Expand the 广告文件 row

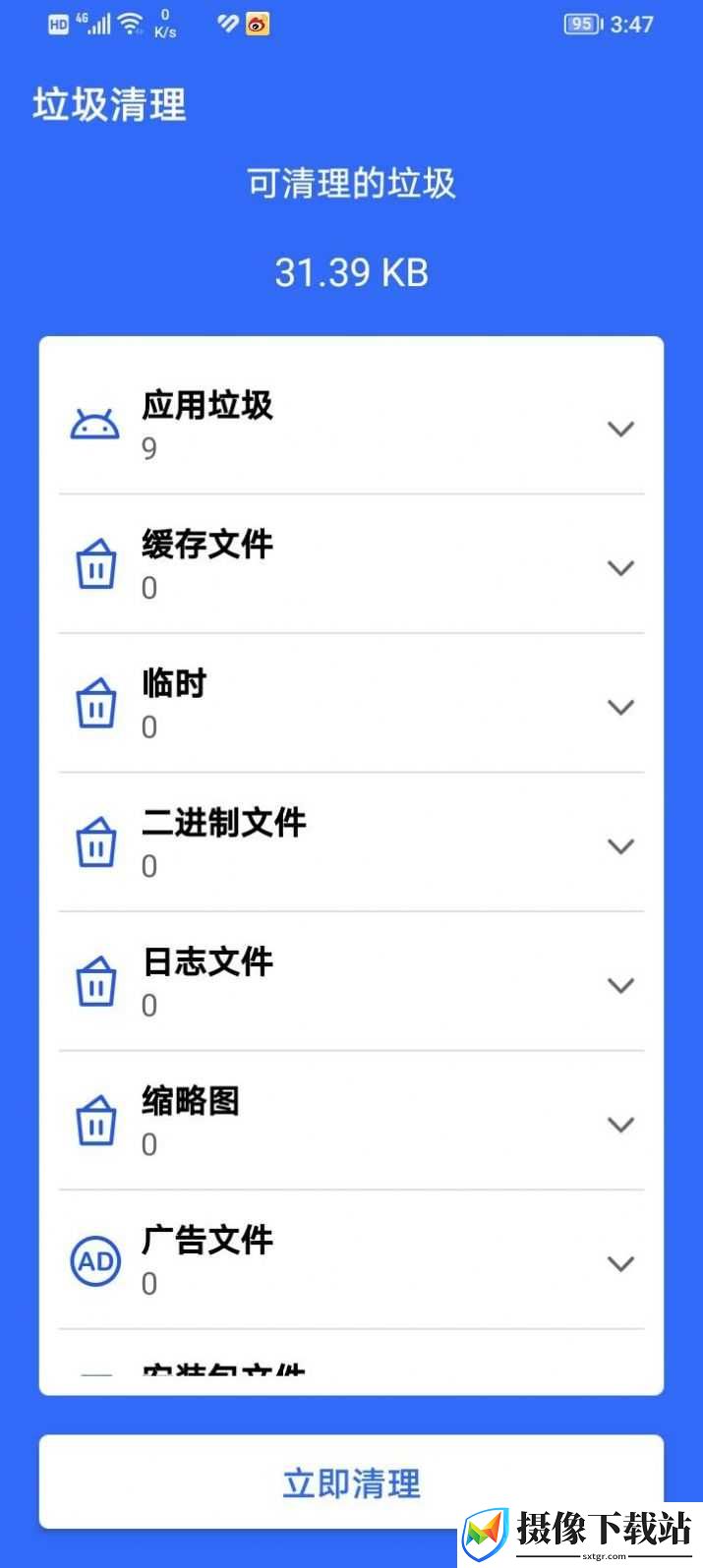pos(351,1259)
